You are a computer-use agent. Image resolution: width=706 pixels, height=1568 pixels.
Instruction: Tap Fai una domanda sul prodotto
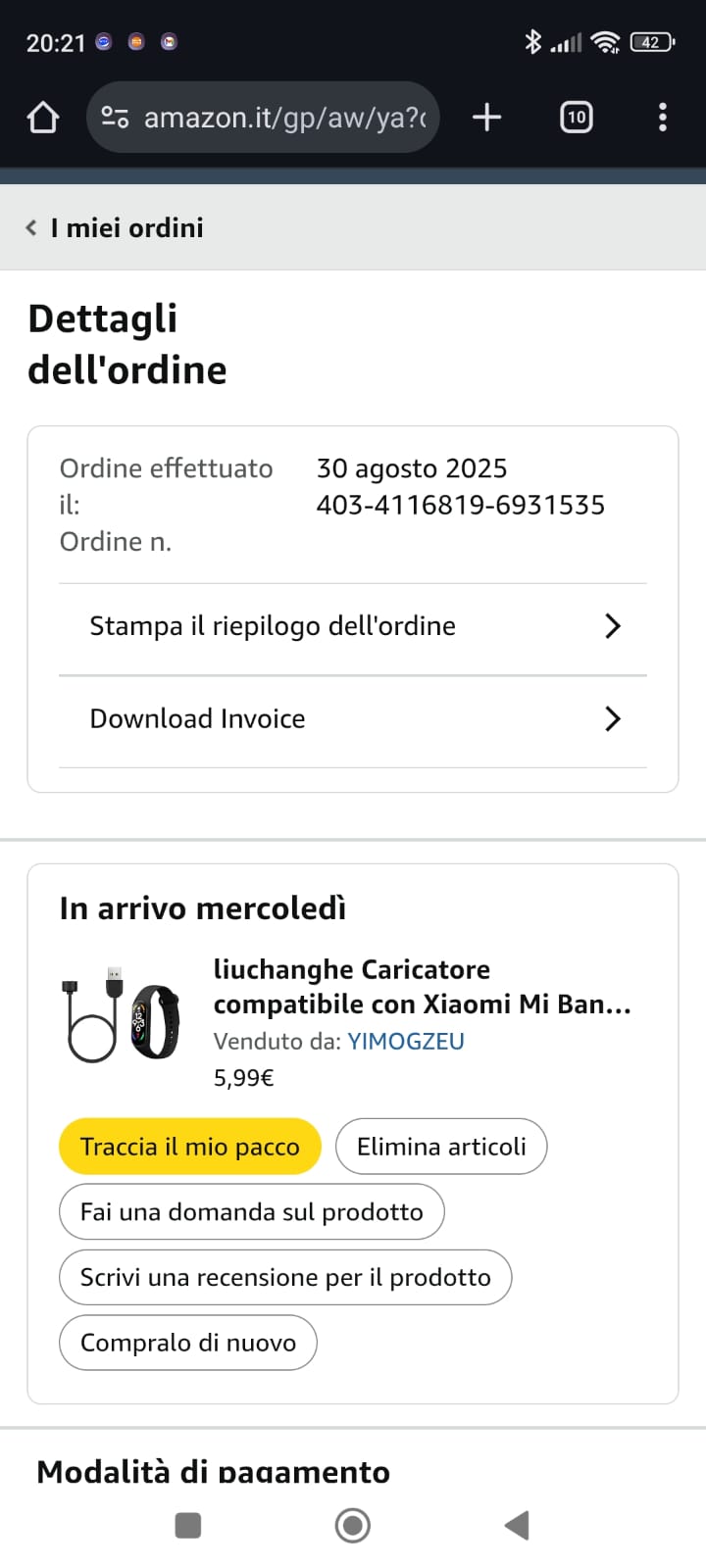coord(251,1212)
